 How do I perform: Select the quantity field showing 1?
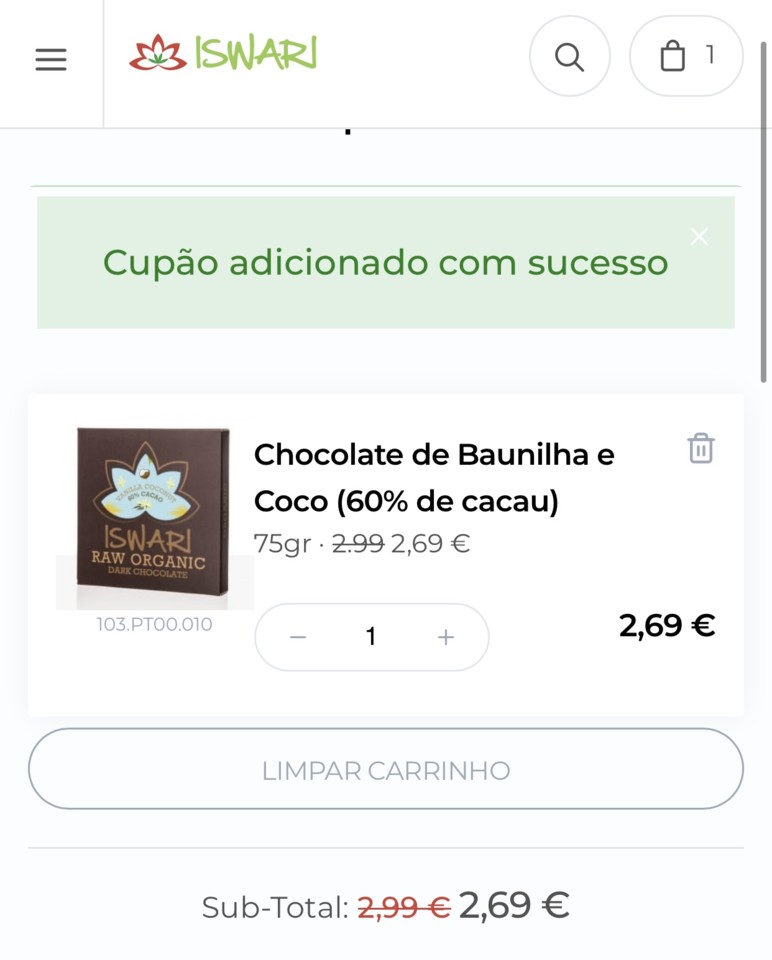[371, 637]
